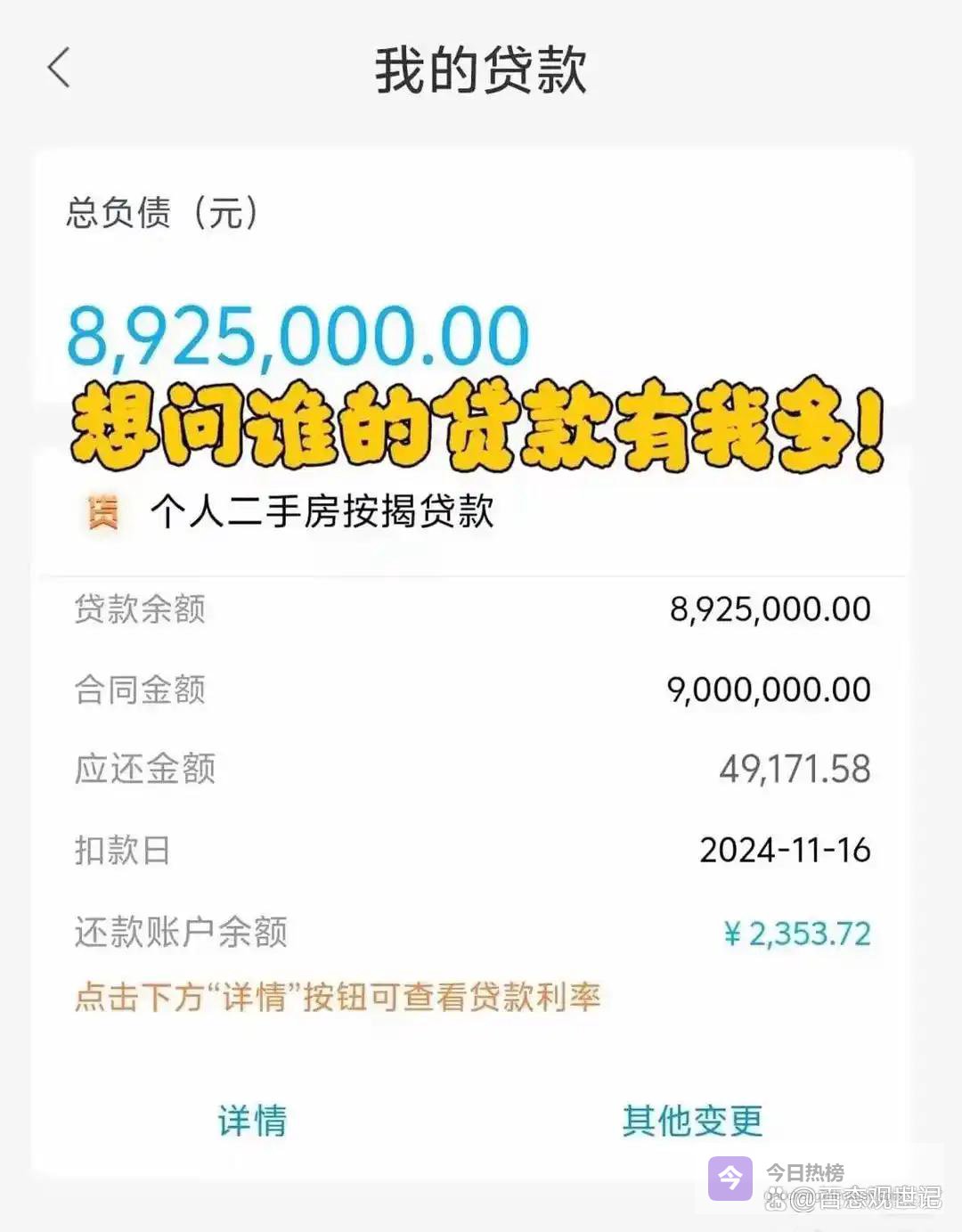This screenshot has height=1232, width=962.
Task: Open 详情 to view the loan rate
Action: point(252,1120)
